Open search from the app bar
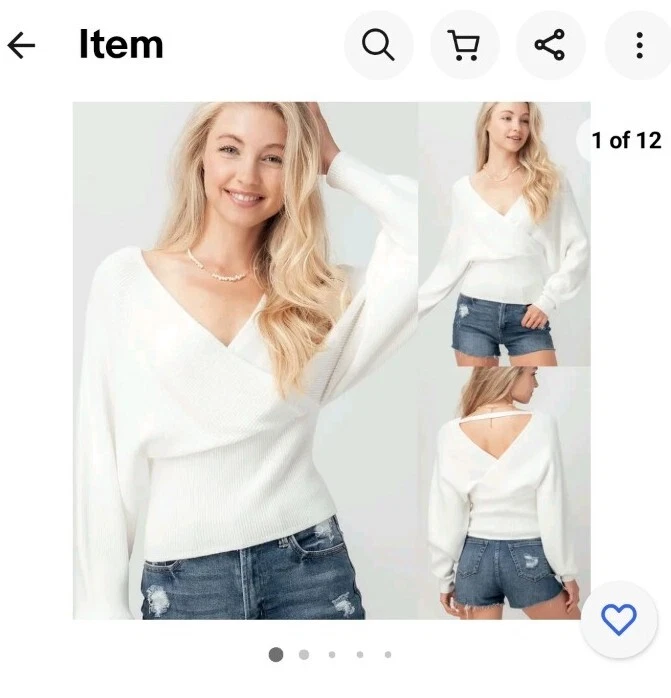Image resolution: width=671 pixels, height=698 pixels. [x=378, y=45]
